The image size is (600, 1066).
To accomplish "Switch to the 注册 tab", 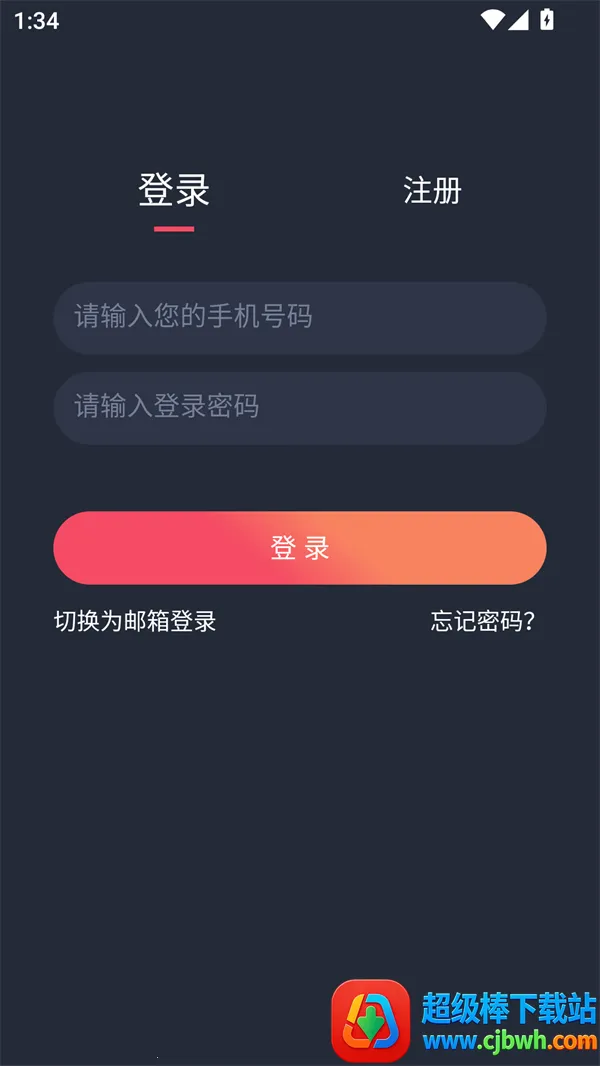I will (432, 190).
